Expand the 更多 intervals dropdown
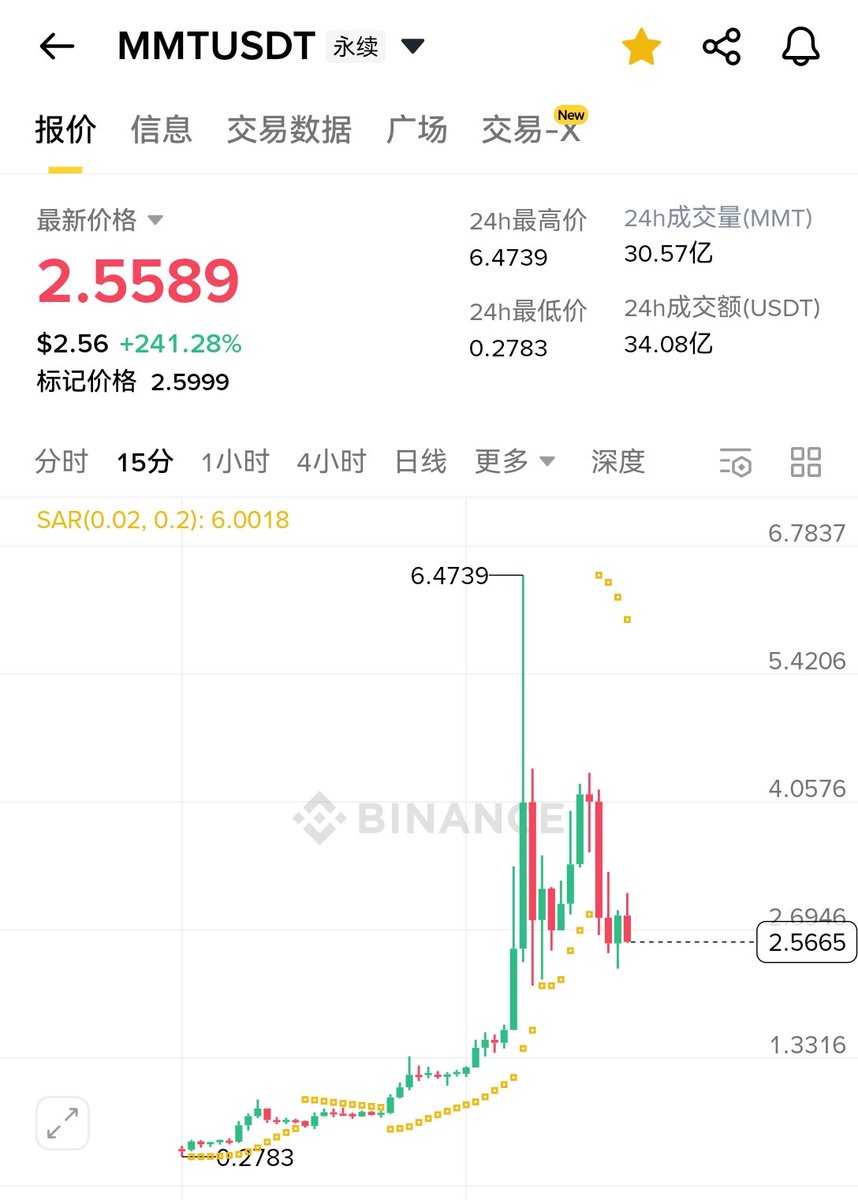This screenshot has height=1200, width=858. tap(514, 462)
